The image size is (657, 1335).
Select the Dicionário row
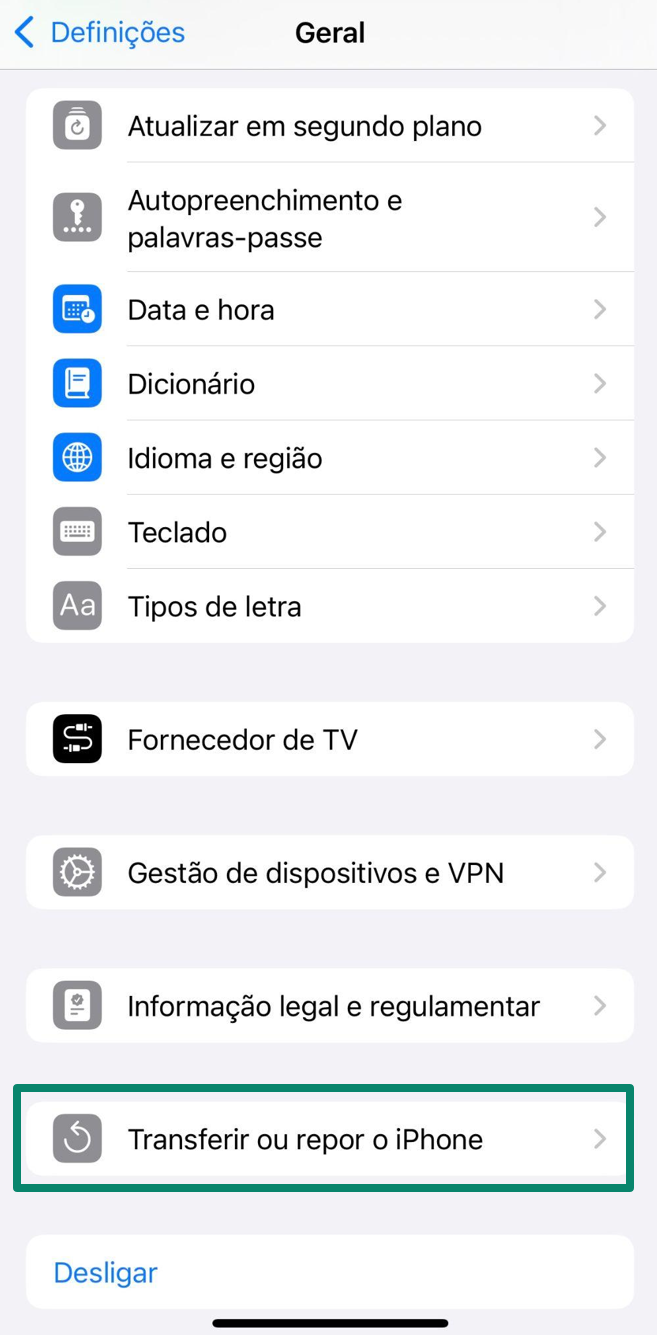click(x=330, y=384)
